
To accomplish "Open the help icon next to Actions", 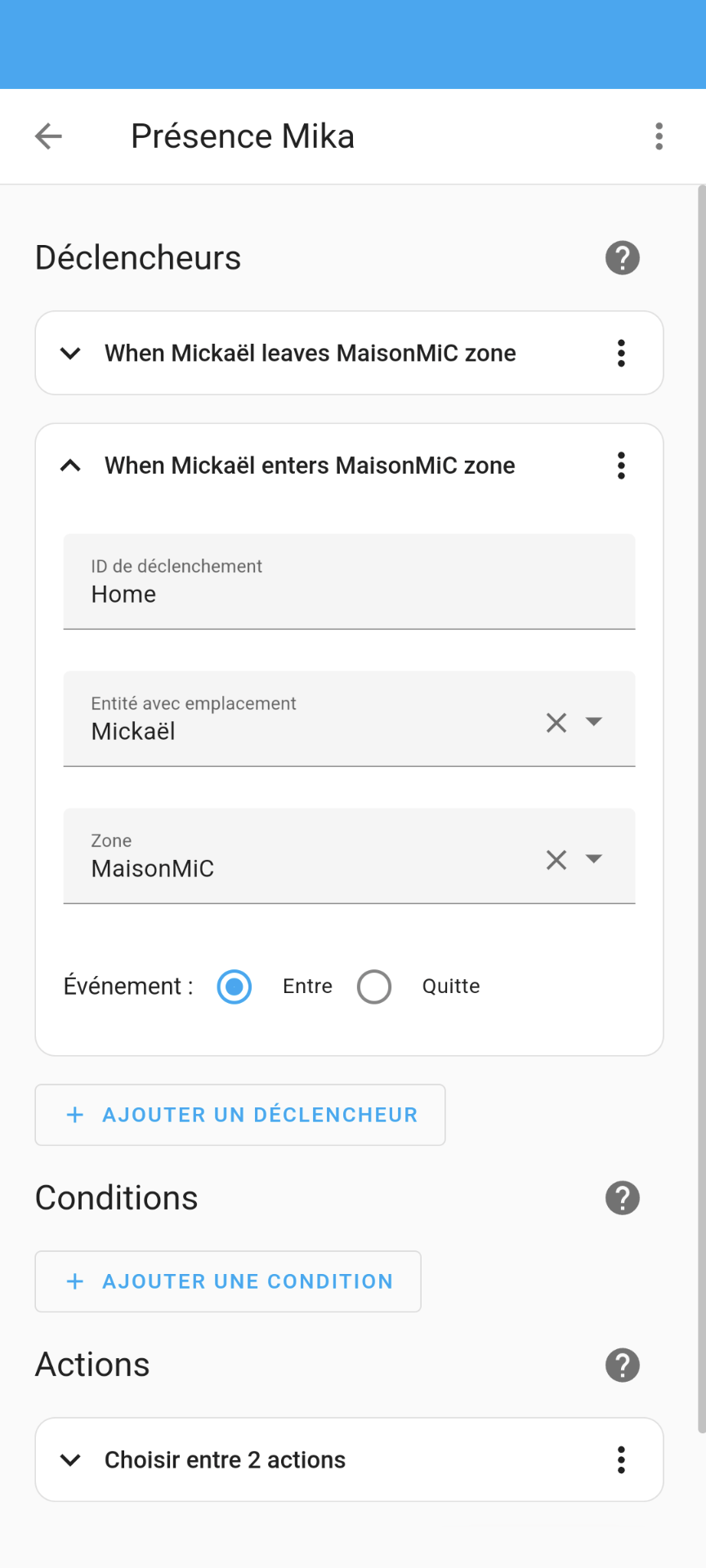I will tap(622, 1365).
